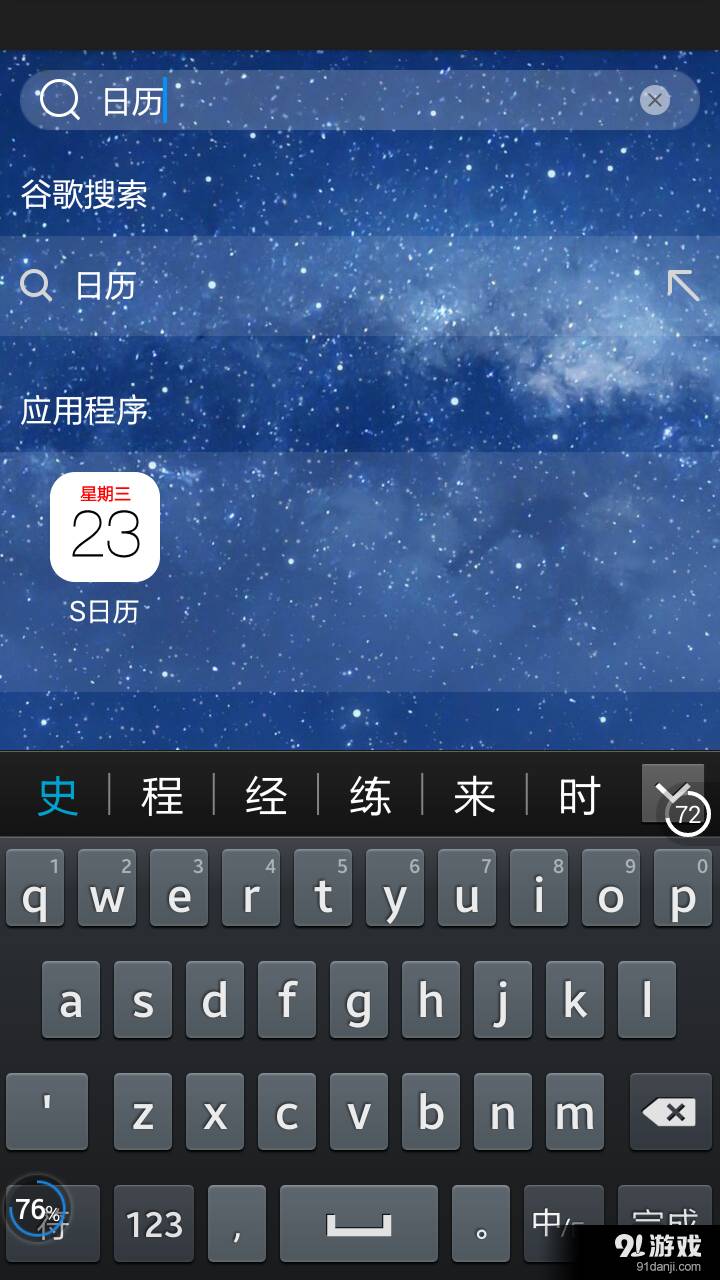Image resolution: width=720 pixels, height=1280 pixels.
Task: Choose the candidate word 程
Action: (x=162, y=796)
